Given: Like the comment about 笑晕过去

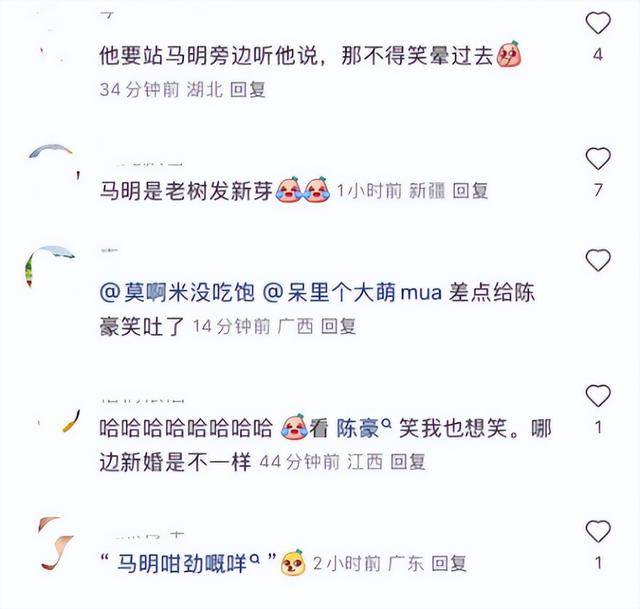Looking at the screenshot, I should click(x=597, y=24).
